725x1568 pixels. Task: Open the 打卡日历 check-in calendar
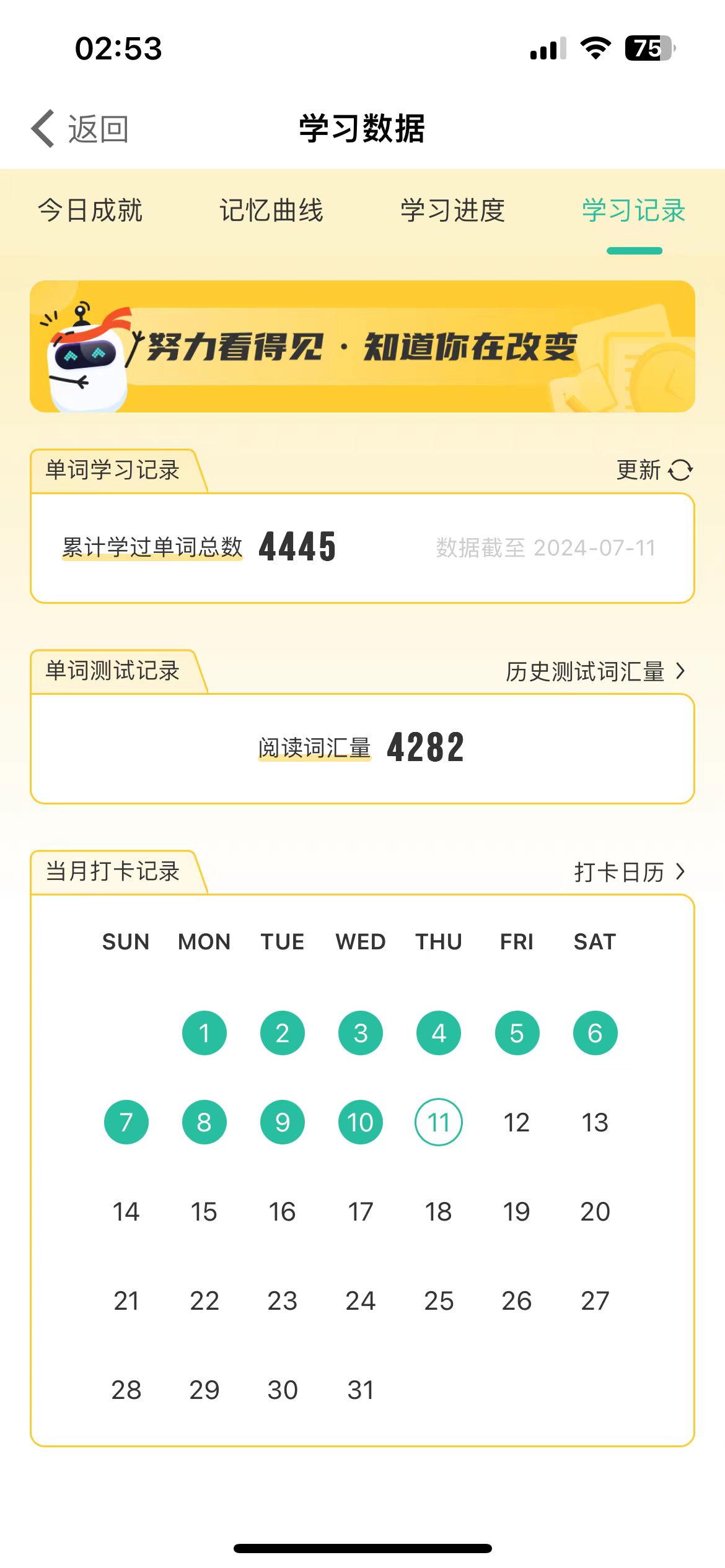tap(629, 872)
